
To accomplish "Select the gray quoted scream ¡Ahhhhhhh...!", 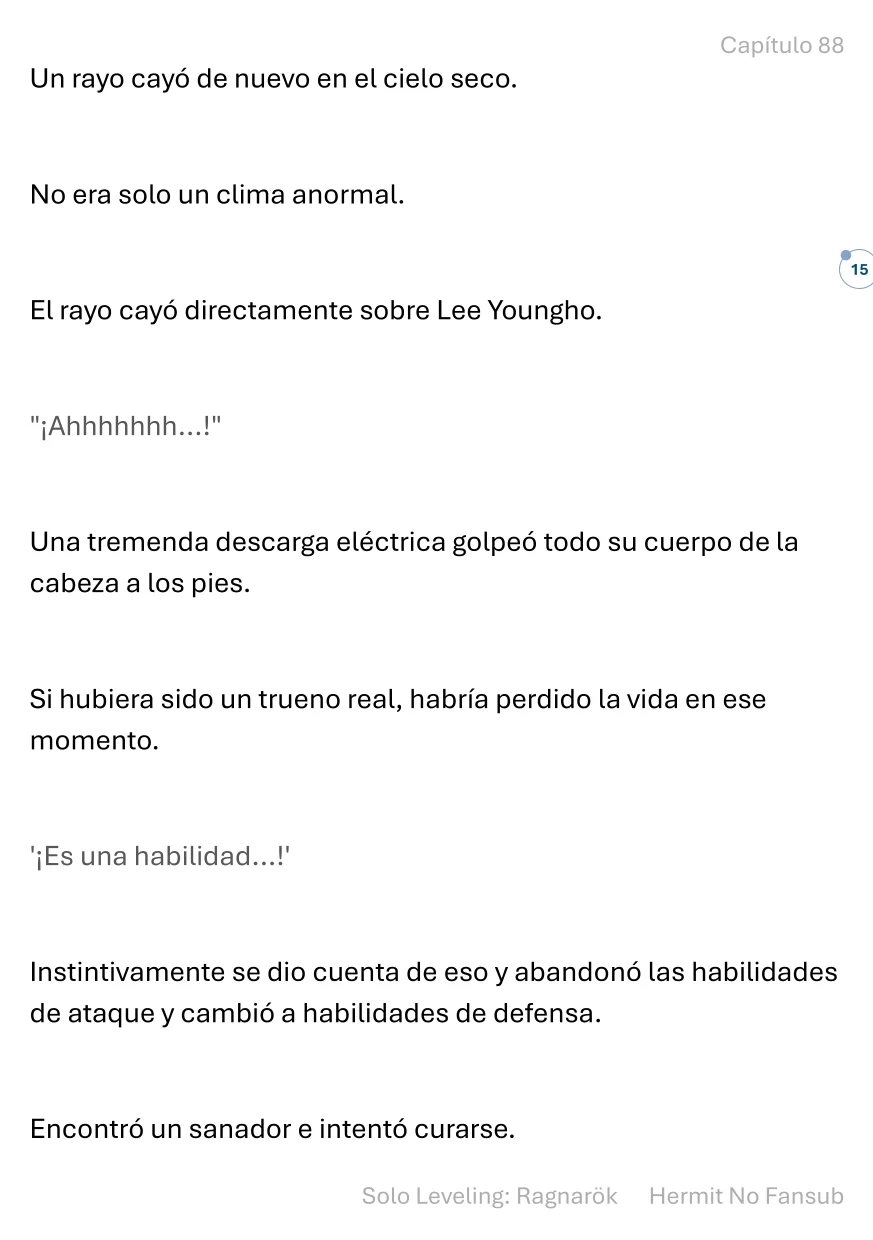I will (x=126, y=425).
